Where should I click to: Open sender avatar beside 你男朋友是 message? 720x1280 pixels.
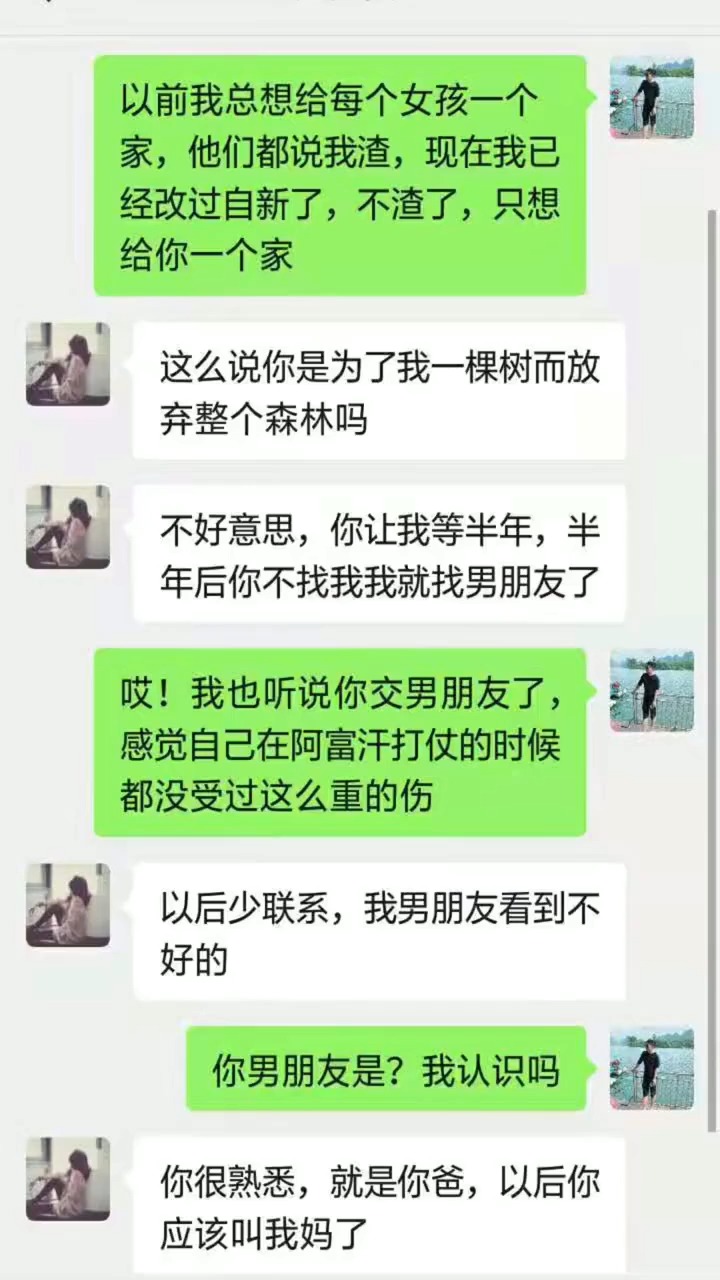pos(652,1068)
